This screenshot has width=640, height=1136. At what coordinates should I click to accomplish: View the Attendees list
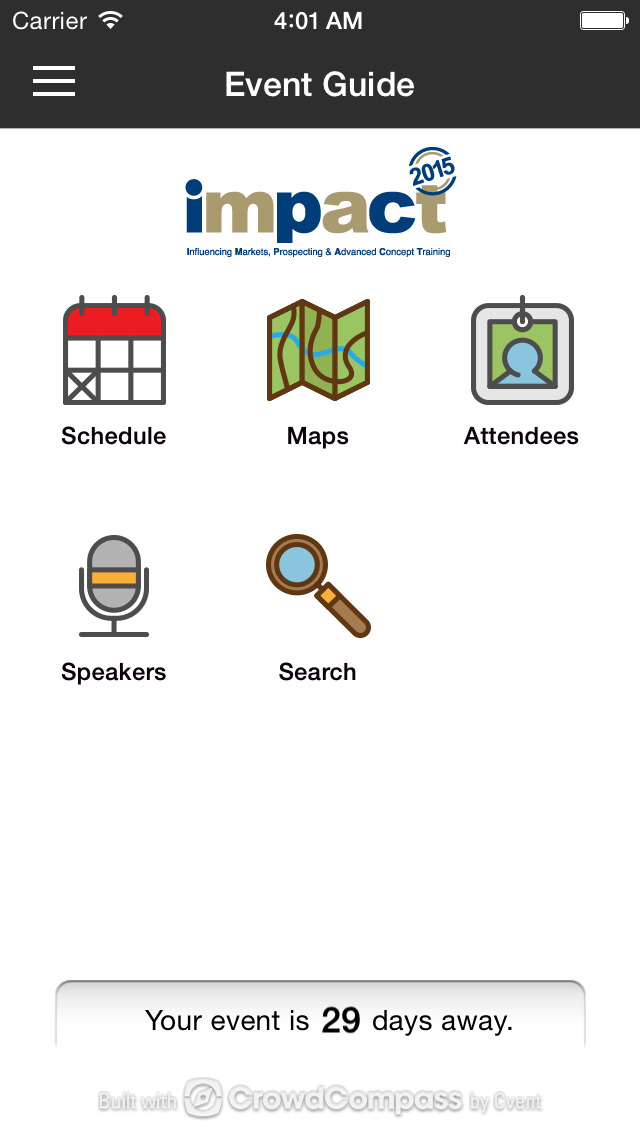(x=522, y=372)
